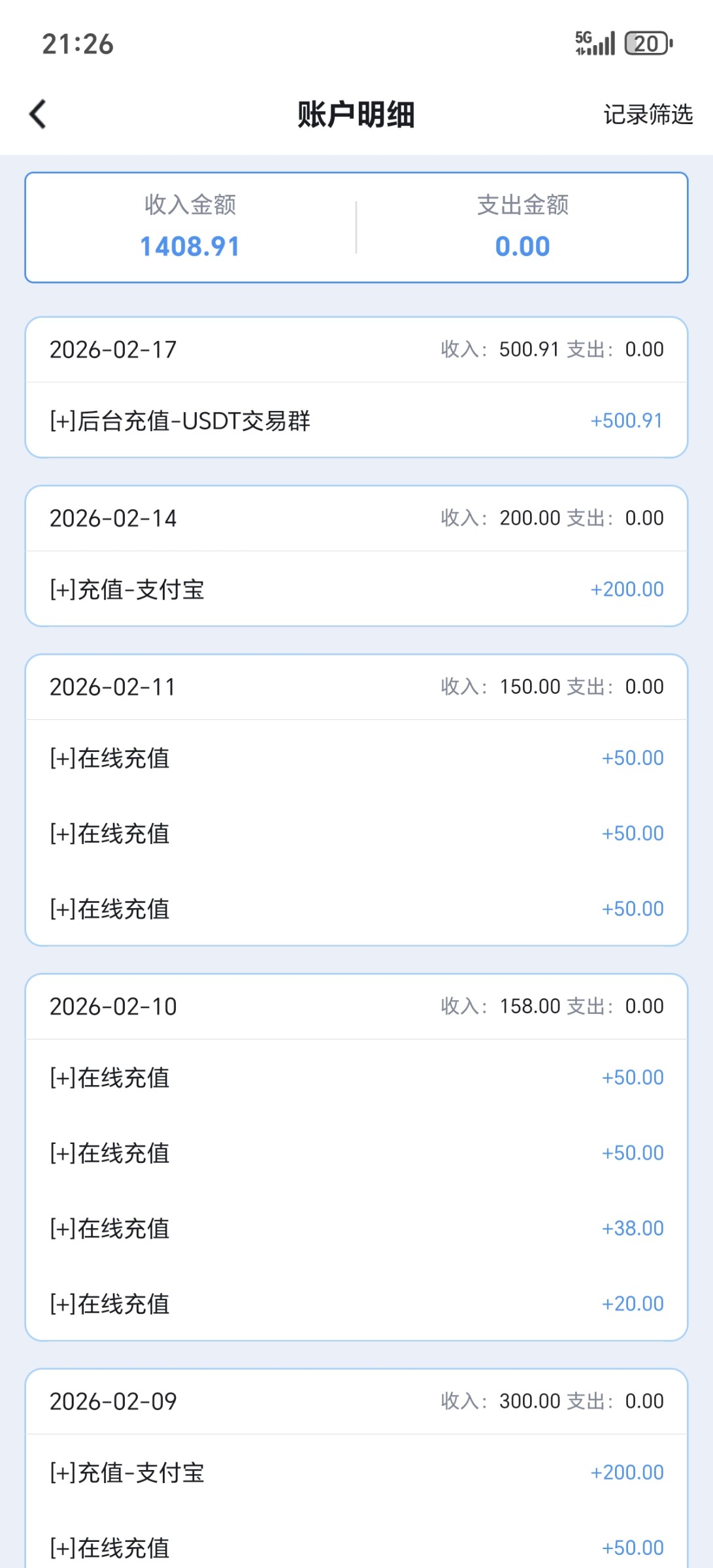Select the +200.00 entry under 2026-02-09
The width and height of the screenshot is (713, 1568).
pyautogui.click(x=627, y=1471)
